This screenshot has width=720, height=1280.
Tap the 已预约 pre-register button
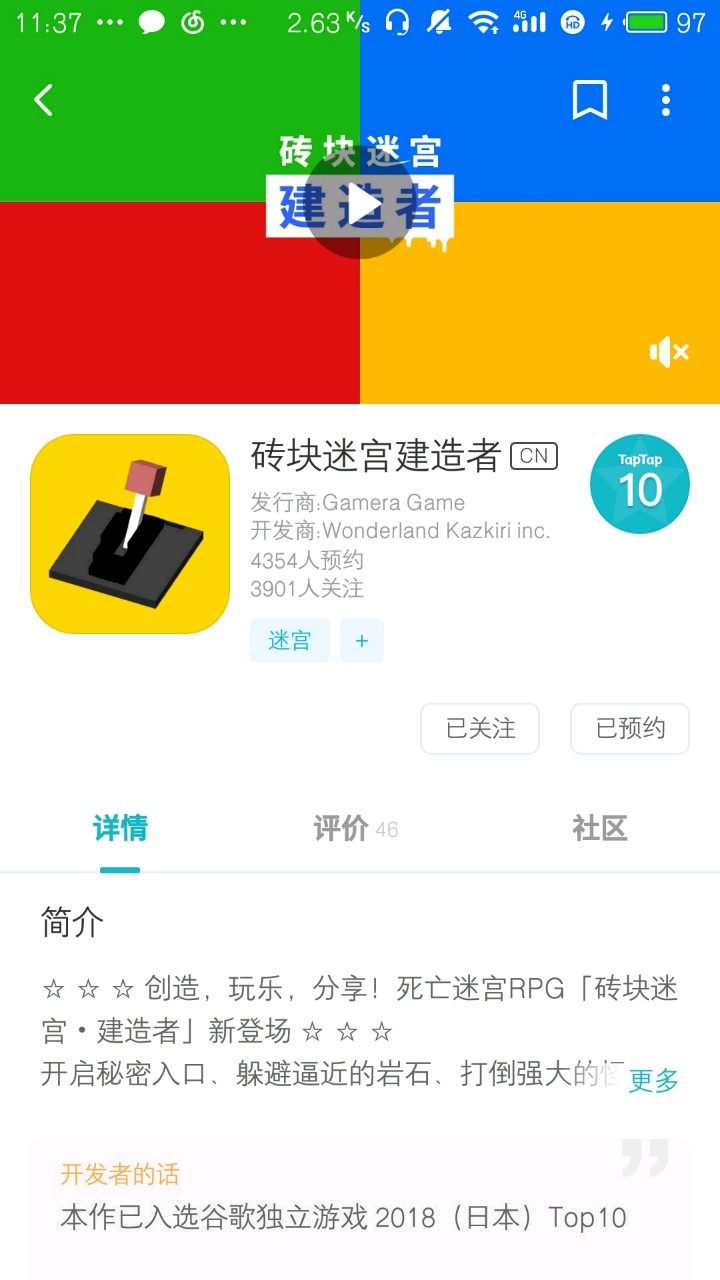coord(630,728)
